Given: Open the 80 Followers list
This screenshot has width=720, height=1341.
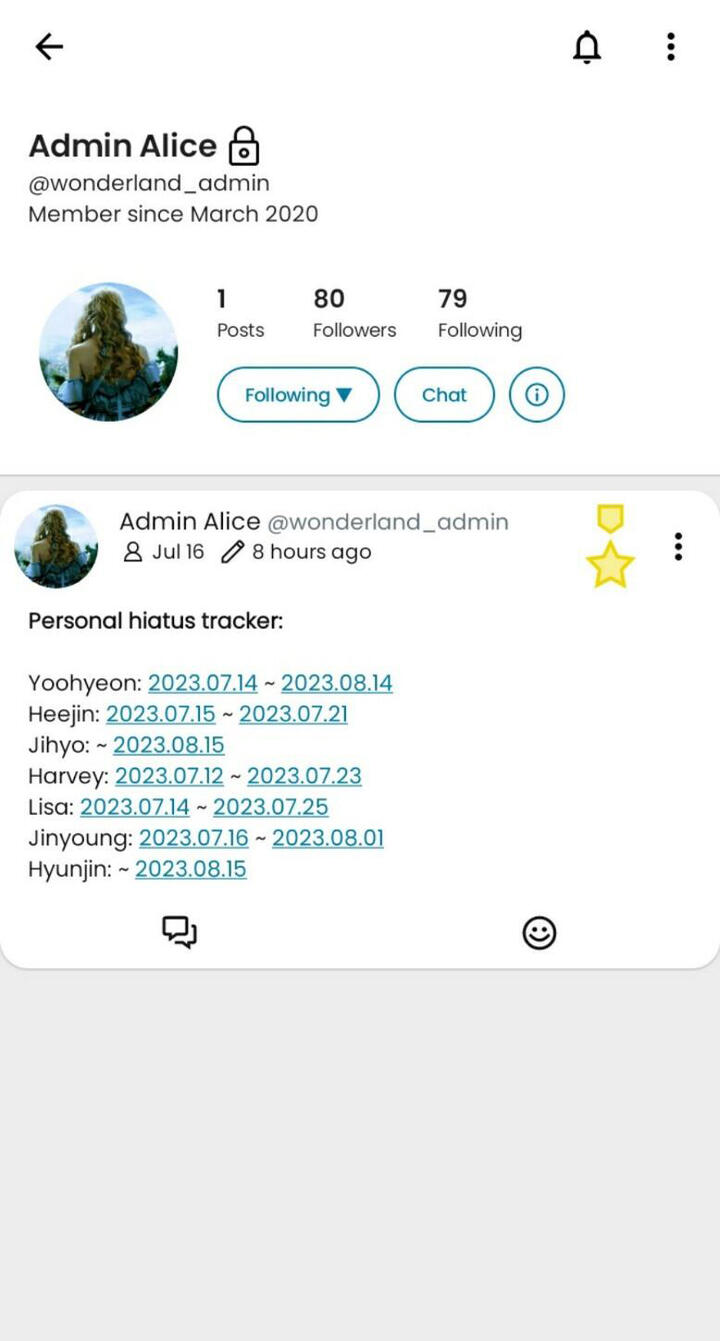Looking at the screenshot, I should [354, 313].
